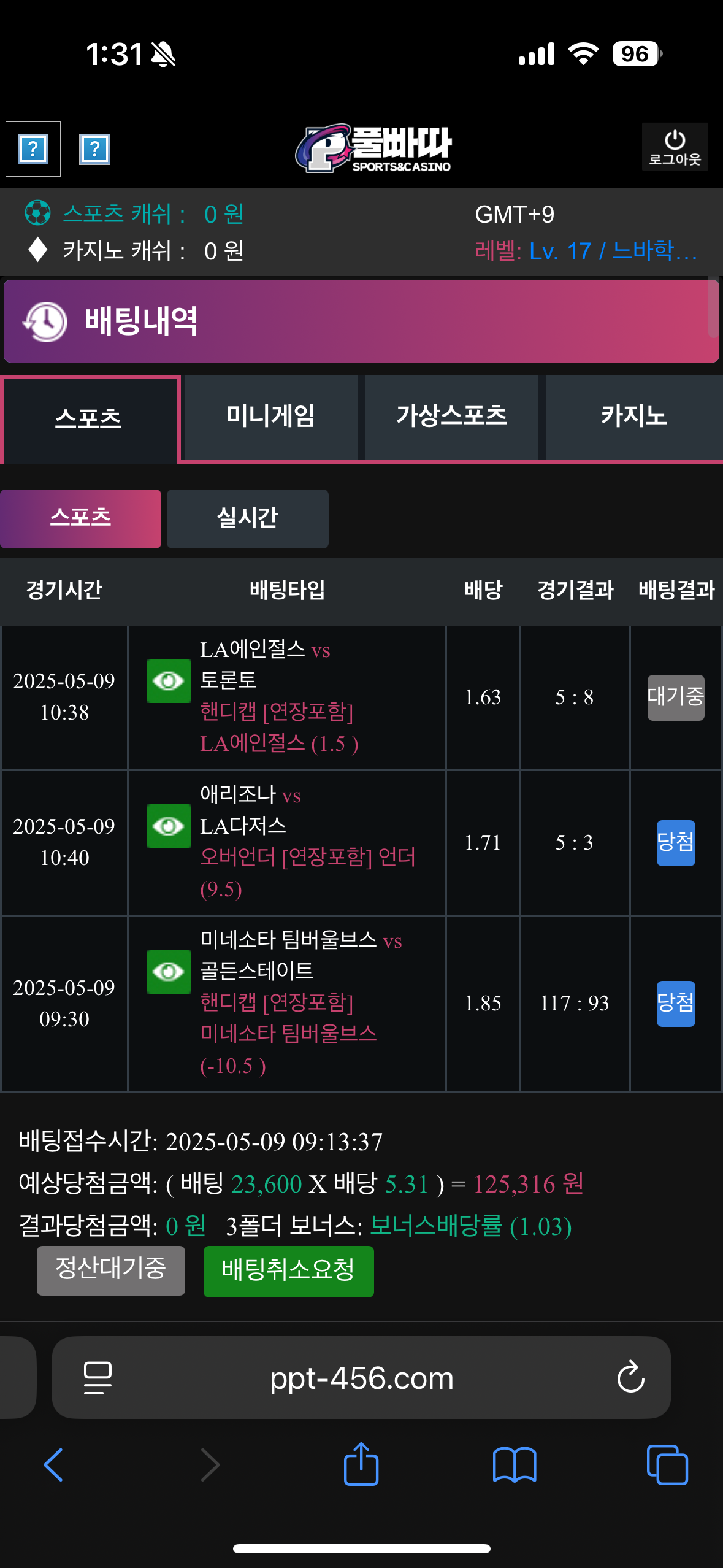
Task: Show open browser tabs
Action: pyautogui.click(x=667, y=1465)
